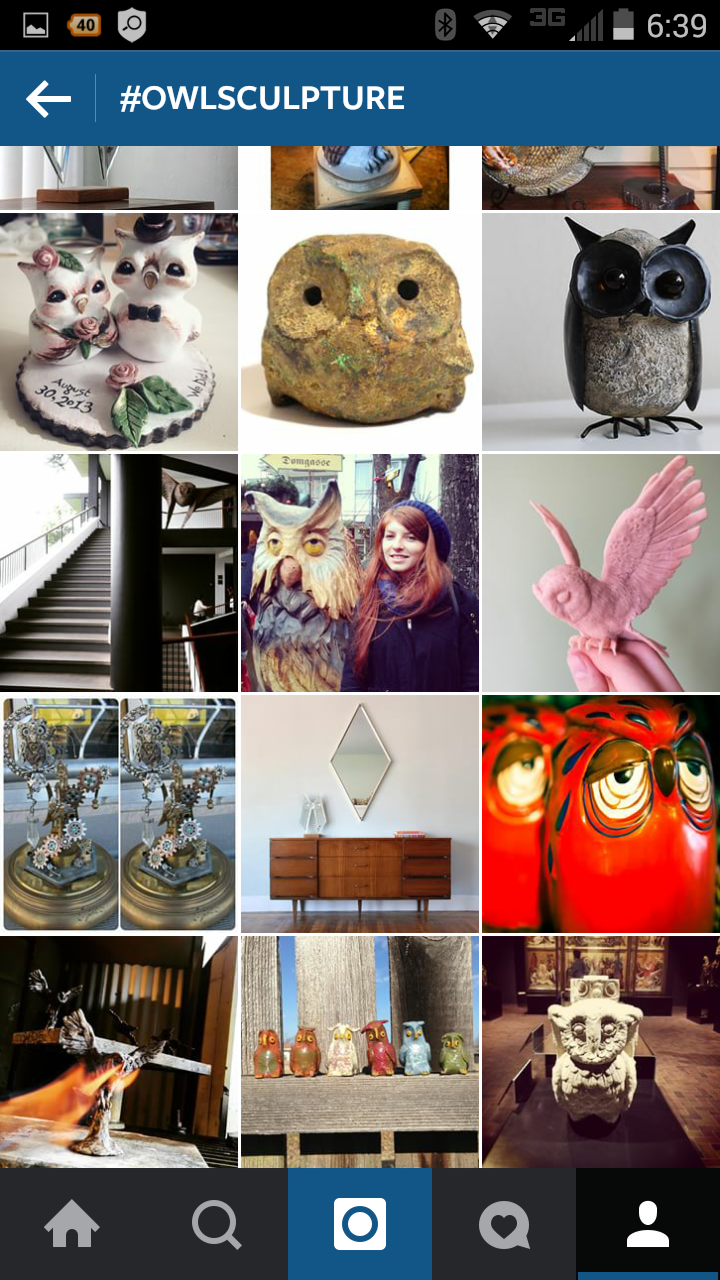
Task: Open the steampunk gear owl photo
Action: point(119,813)
